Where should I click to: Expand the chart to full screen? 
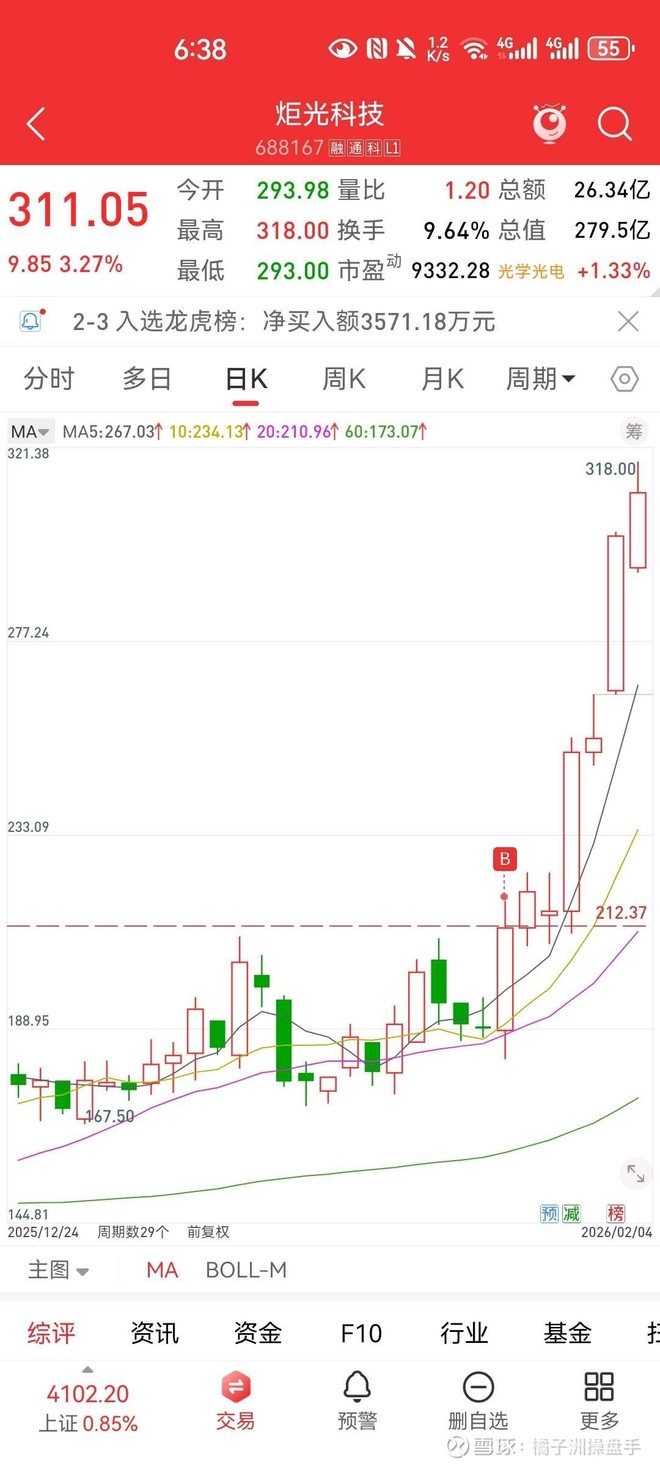pyautogui.click(x=635, y=1173)
